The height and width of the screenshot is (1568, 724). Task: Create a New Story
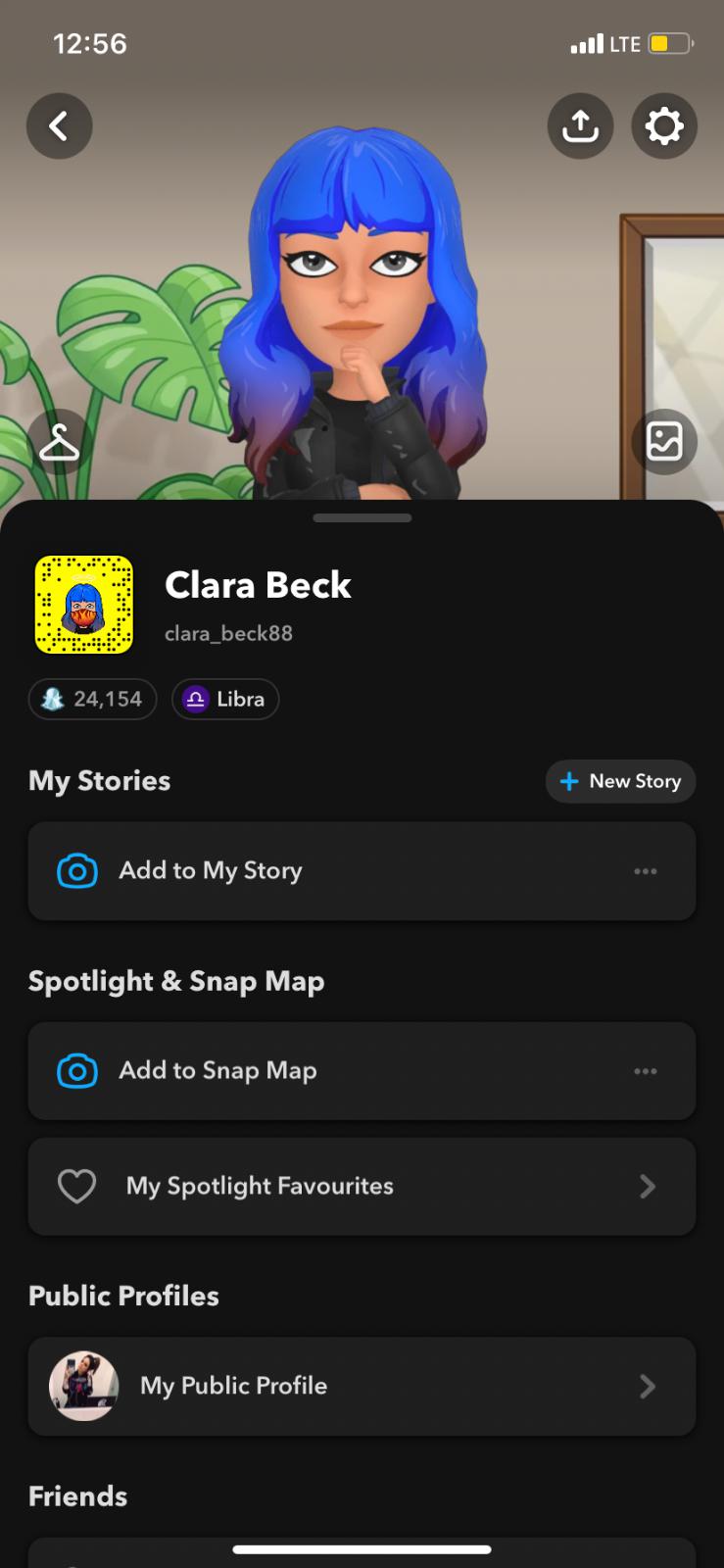(x=620, y=781)
